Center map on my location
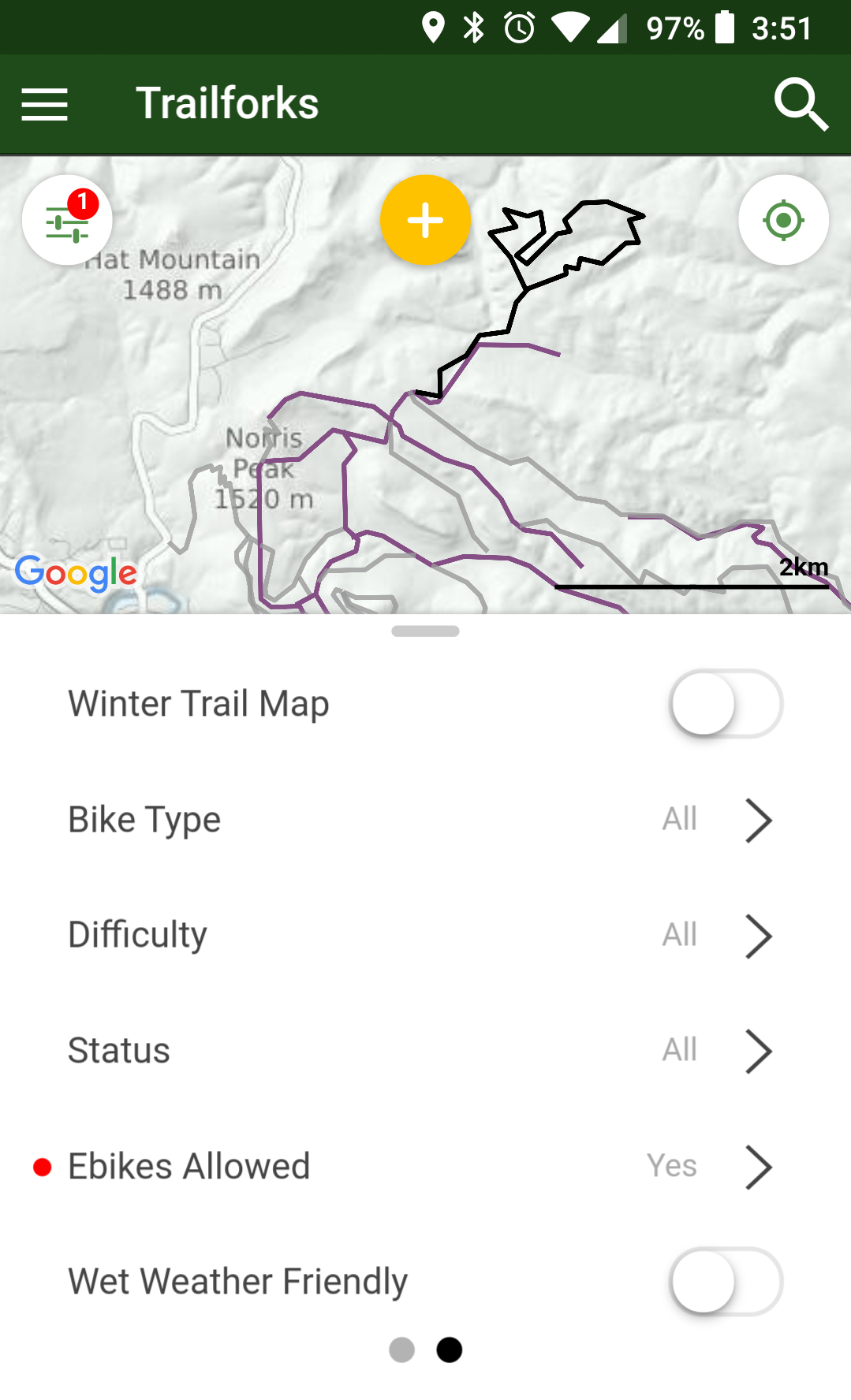 (783, 220)
